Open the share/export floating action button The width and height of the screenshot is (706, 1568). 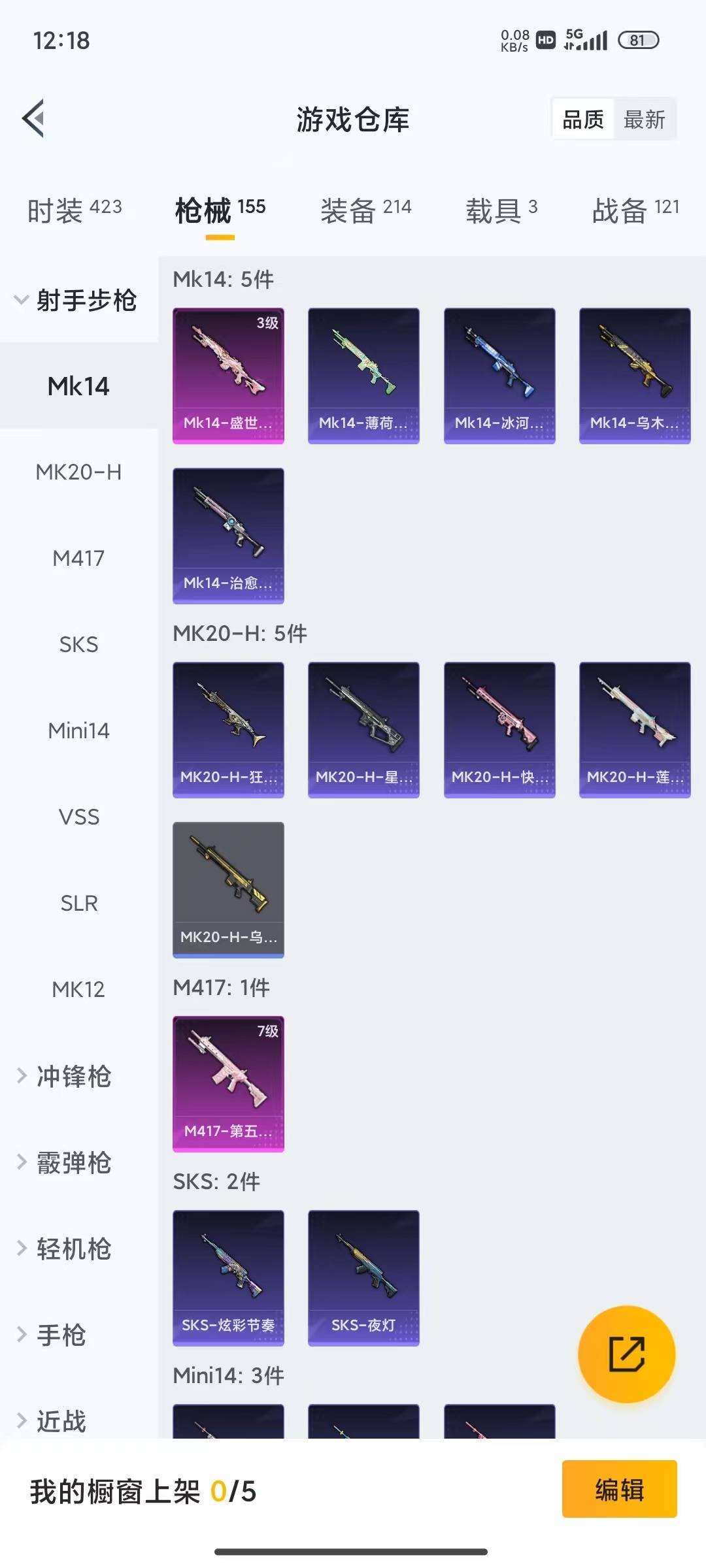click(x=626, y=1354)
